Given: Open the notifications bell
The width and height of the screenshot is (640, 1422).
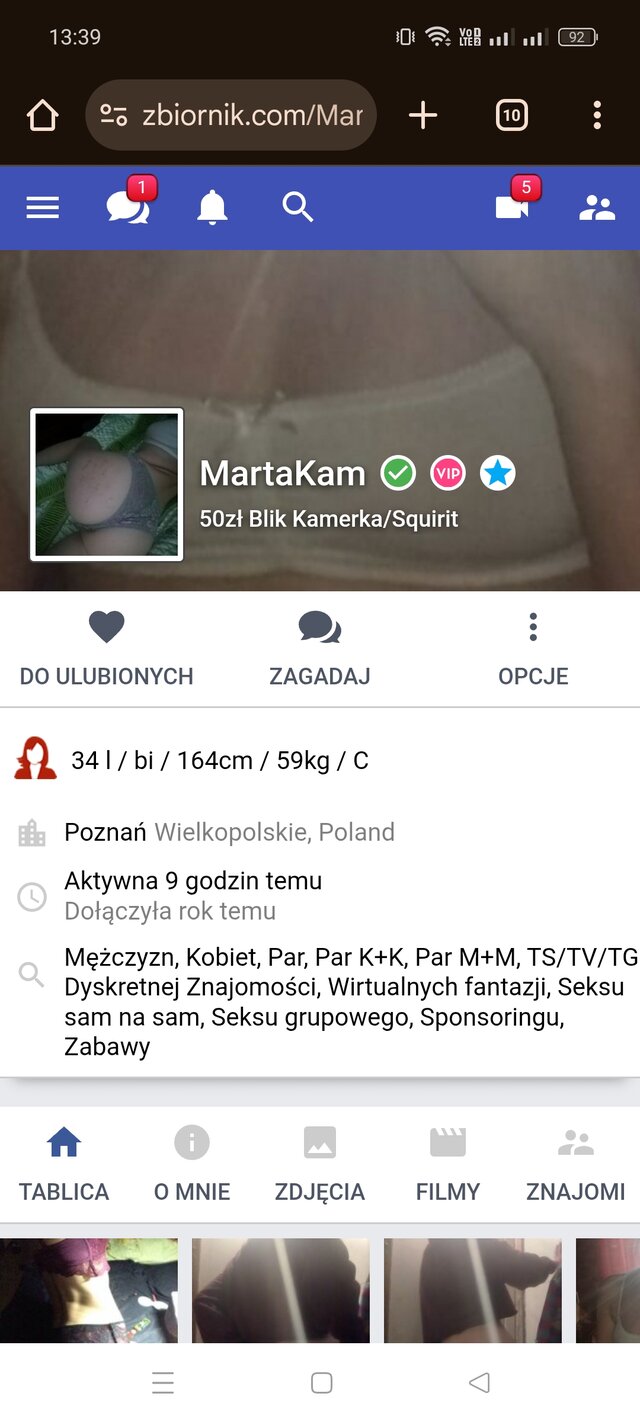Looking at the screenshot, I should coord(212,208).
